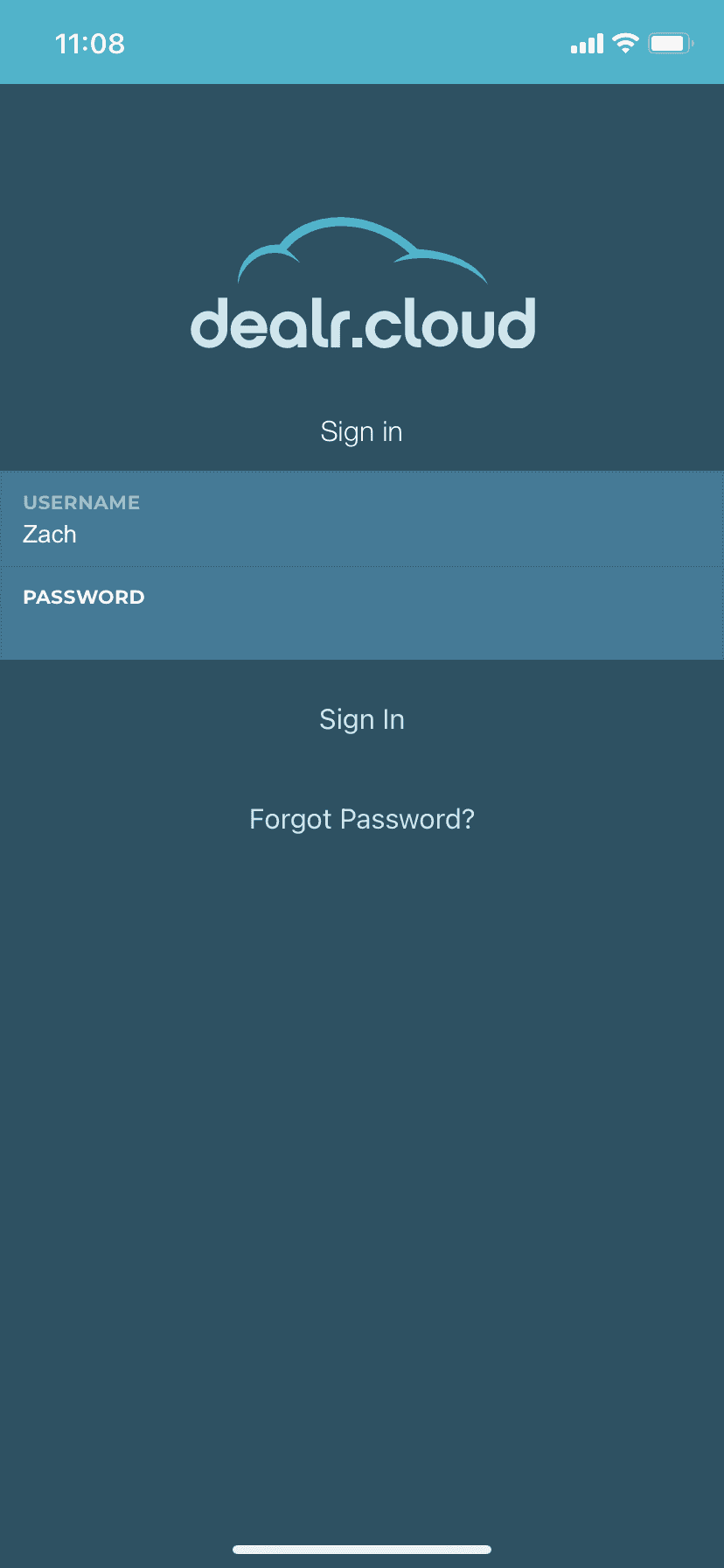Open the Forgot Password link

pos(362,820)
